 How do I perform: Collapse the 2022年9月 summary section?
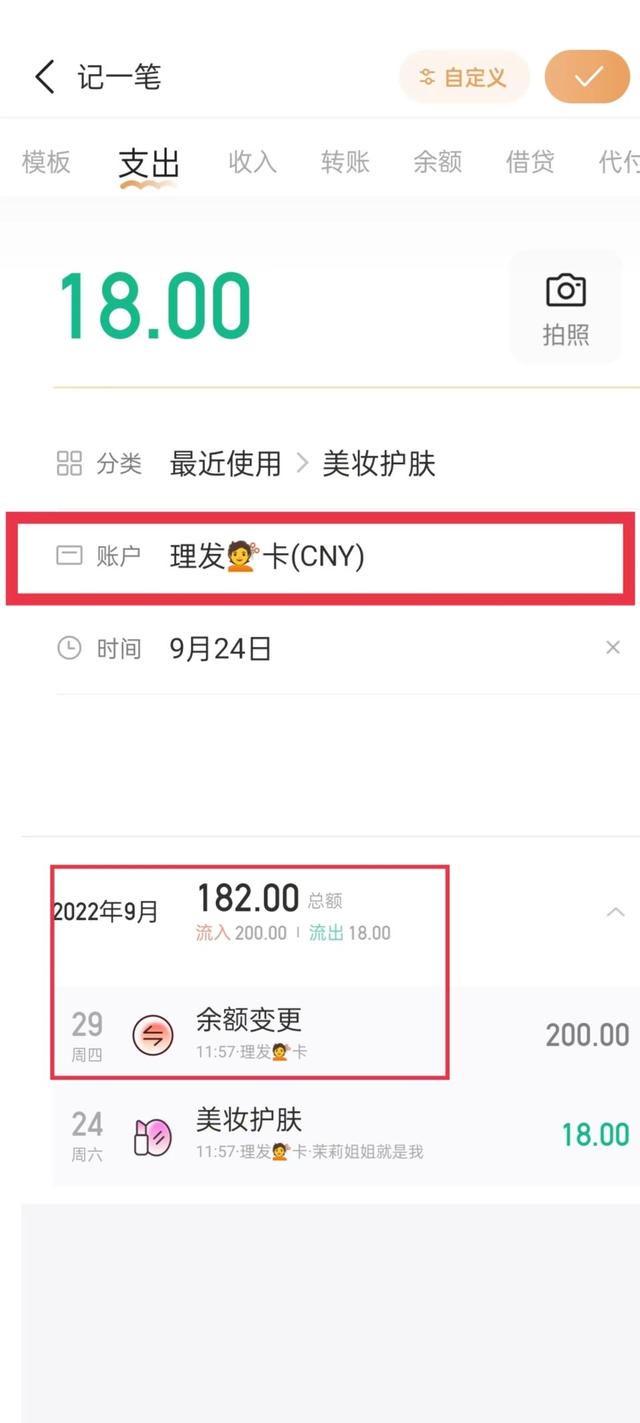click(x=615, y=912)
